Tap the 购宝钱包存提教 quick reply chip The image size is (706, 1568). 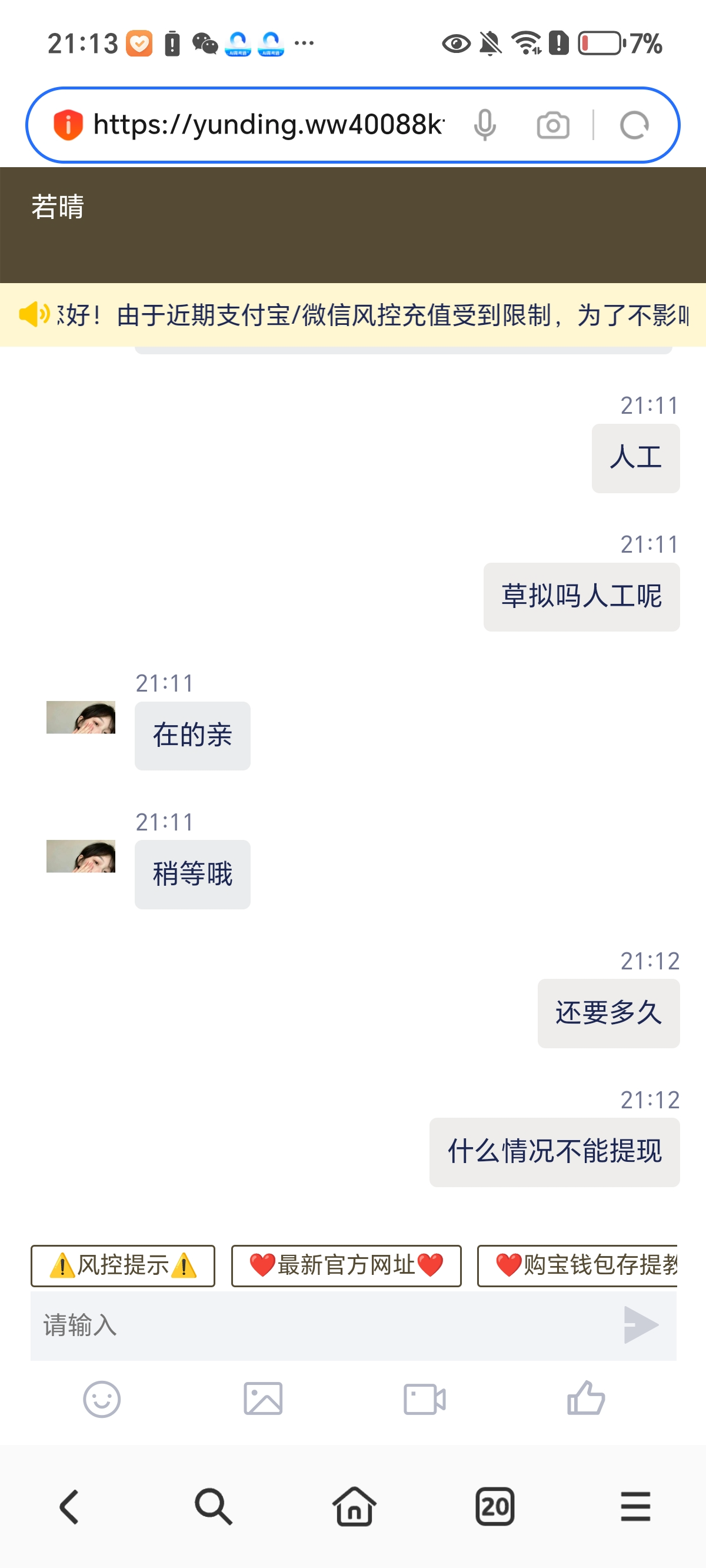(x=578, y=1266)
